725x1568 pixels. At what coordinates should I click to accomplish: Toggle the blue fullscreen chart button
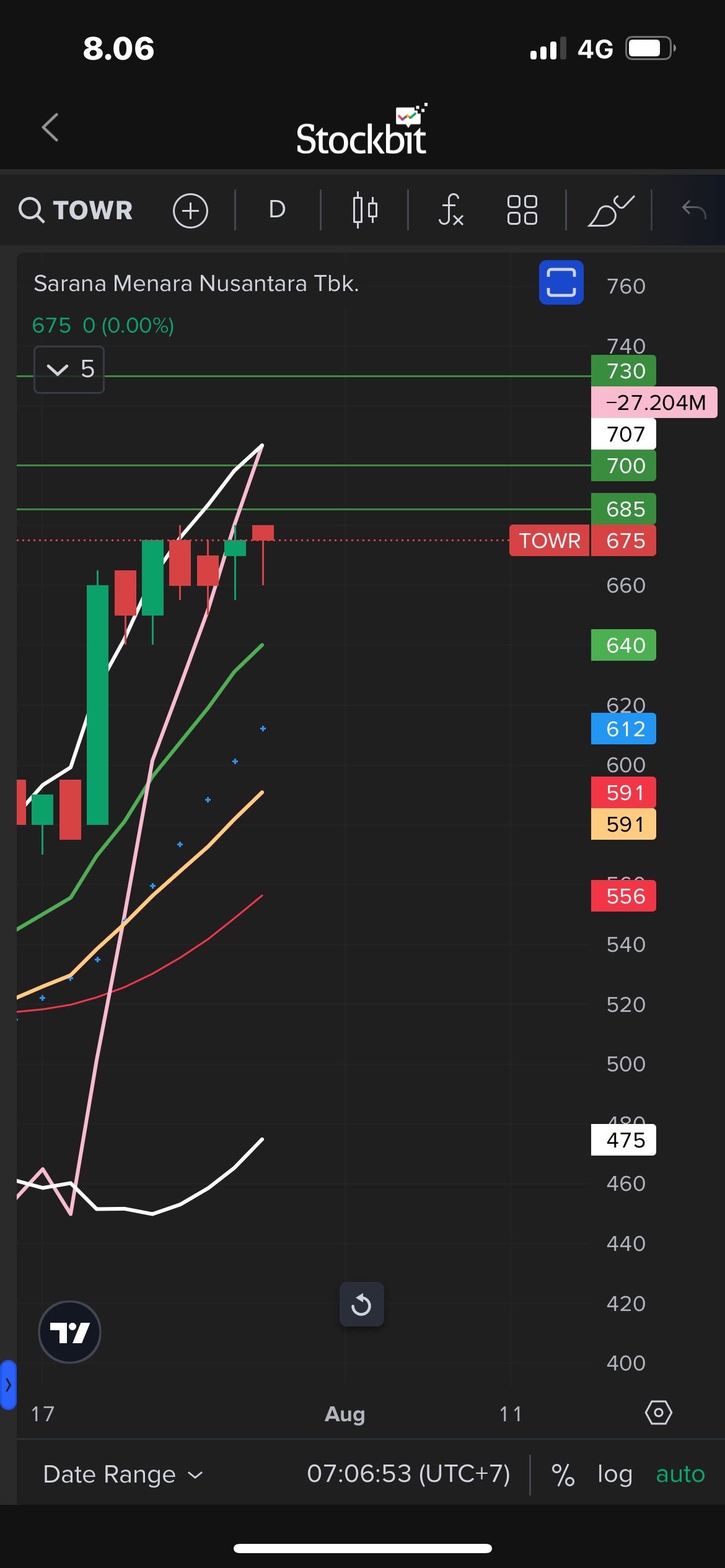pos(561,282)
